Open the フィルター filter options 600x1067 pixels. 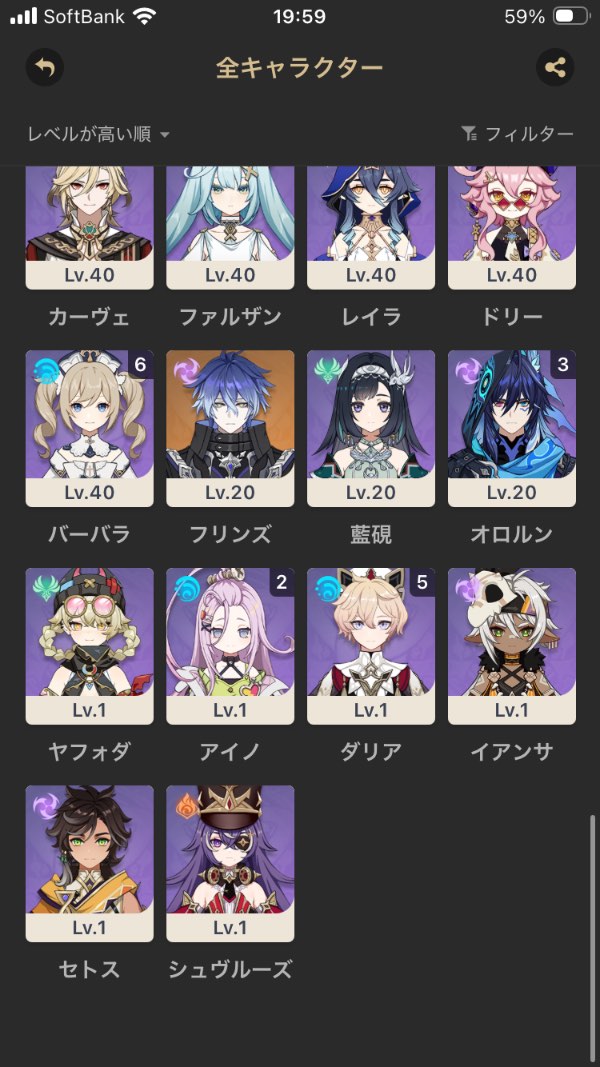517,134
